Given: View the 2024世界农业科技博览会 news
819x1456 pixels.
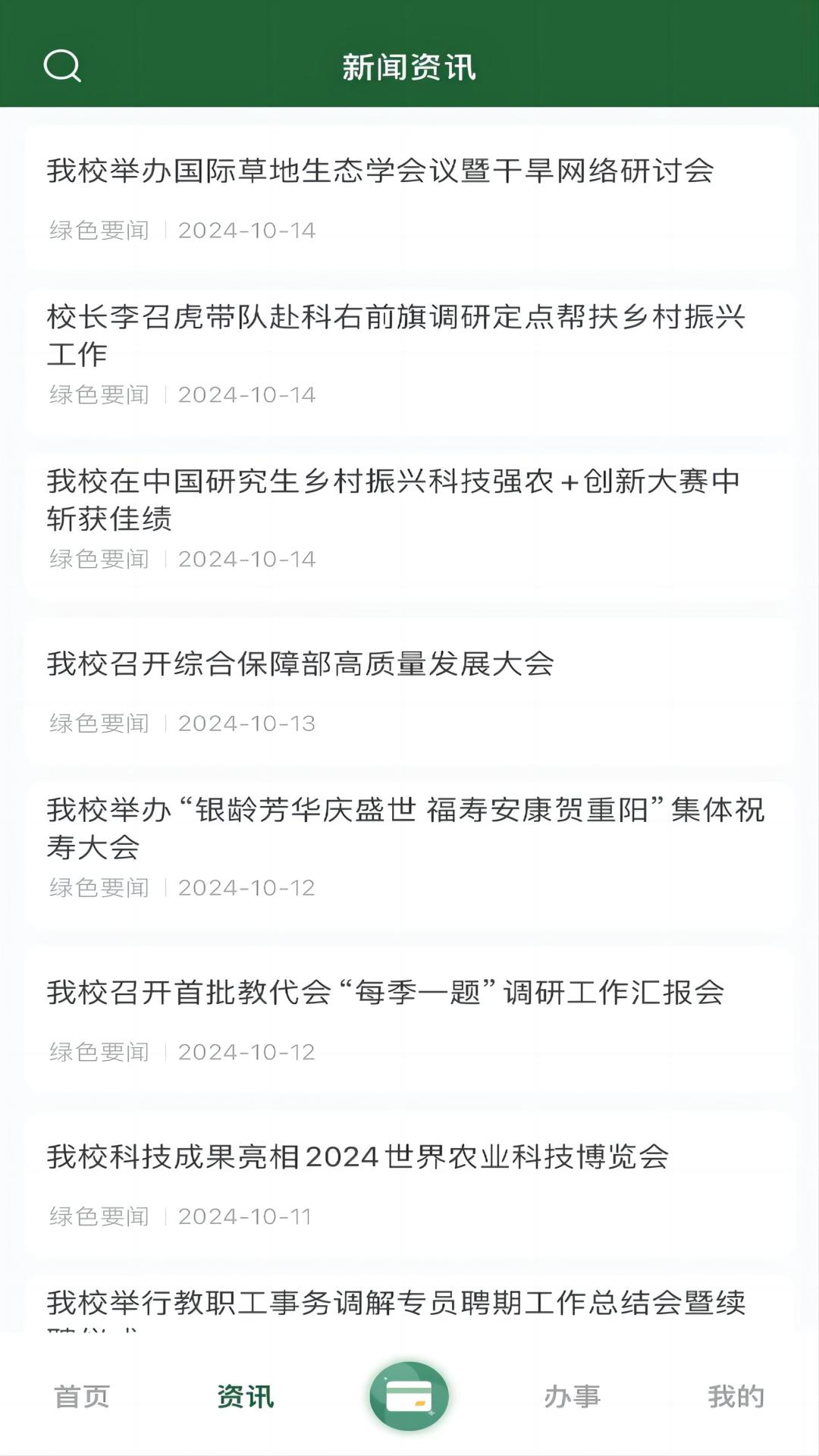Looking at the screenshot, I should [x=359, y=1156].
